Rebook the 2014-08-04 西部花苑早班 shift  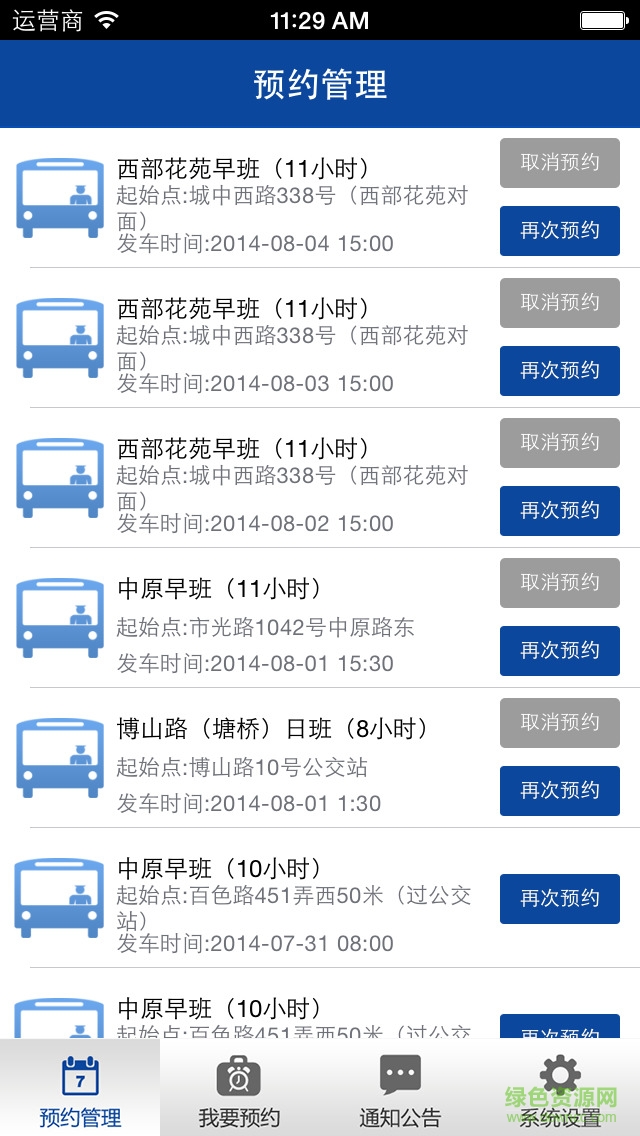pos(560,231)
